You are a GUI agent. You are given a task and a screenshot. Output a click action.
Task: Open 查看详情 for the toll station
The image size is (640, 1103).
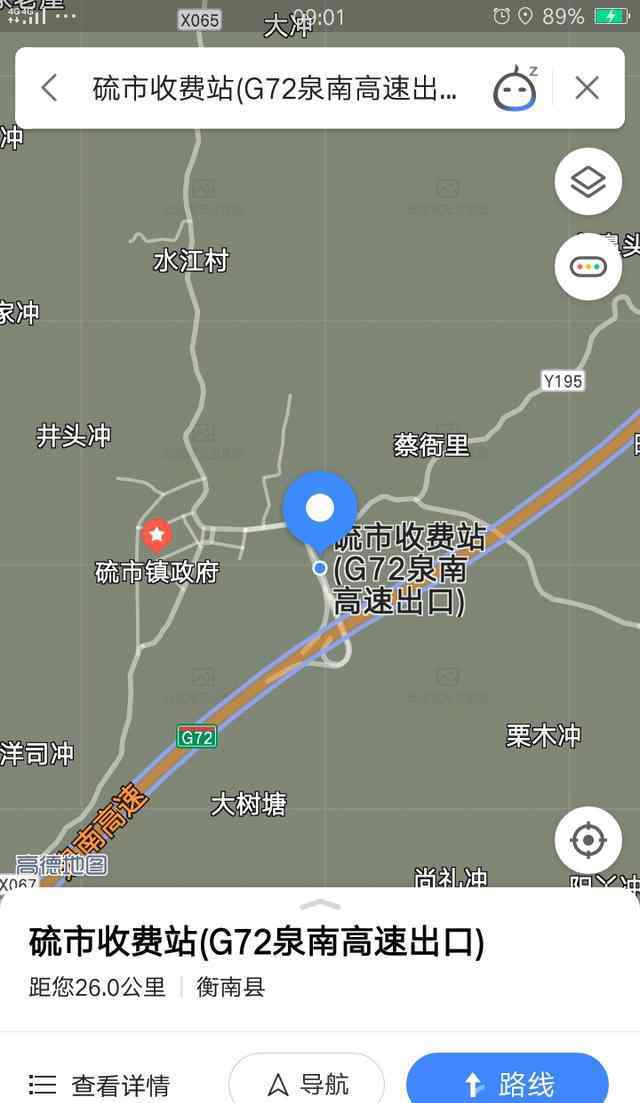[x=100, y=1085]
